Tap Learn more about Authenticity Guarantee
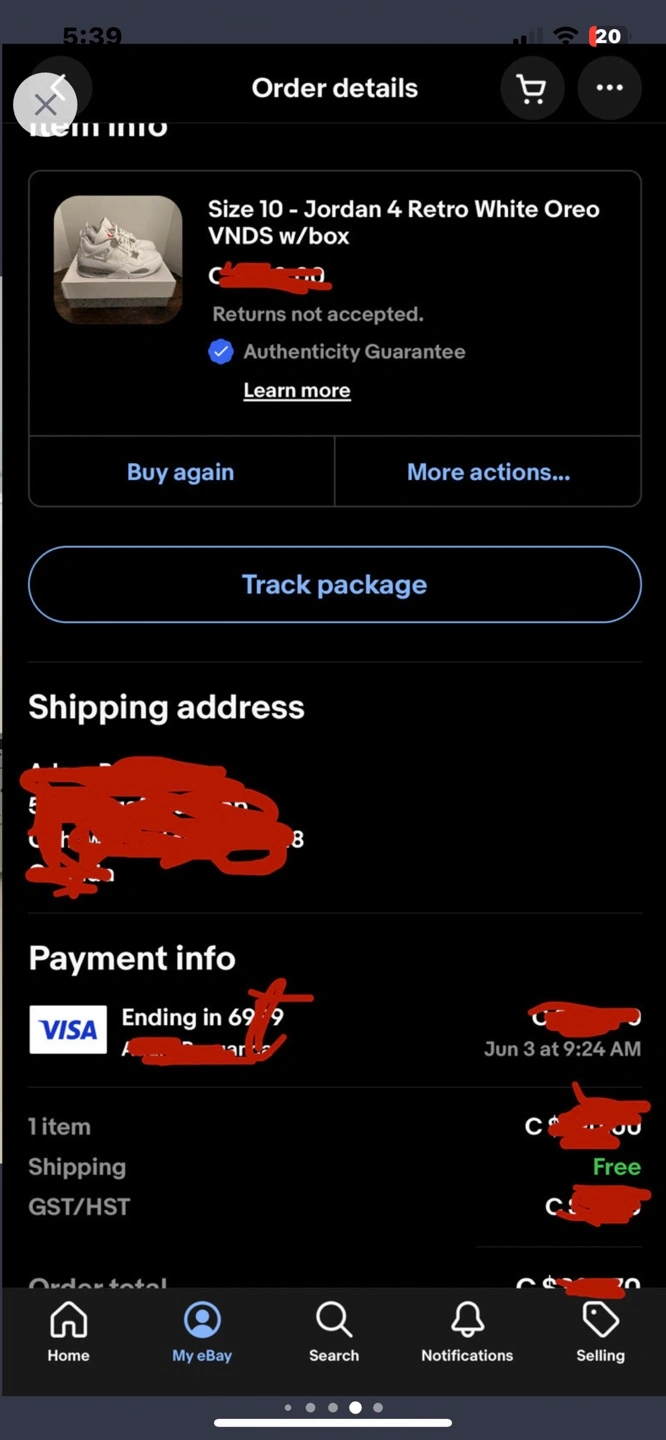 pos(297,390)
